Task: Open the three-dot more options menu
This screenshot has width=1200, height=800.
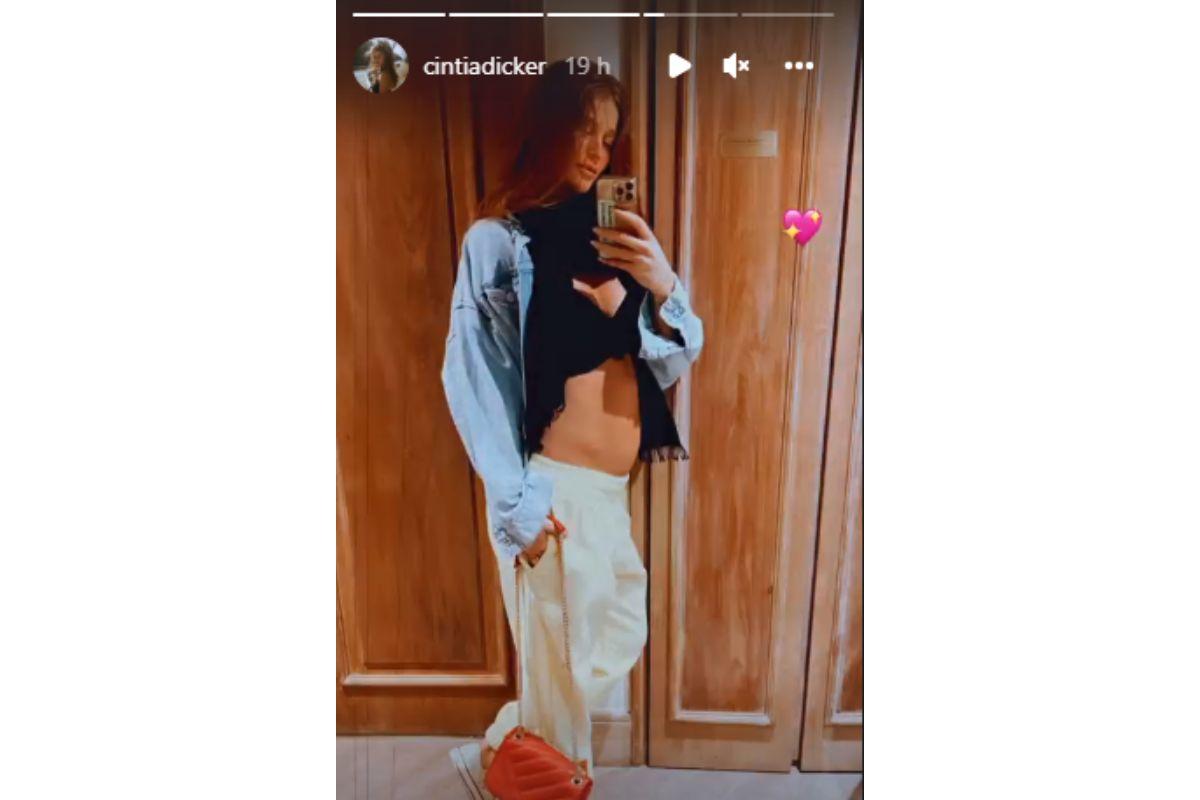Action: click(799, 66)
